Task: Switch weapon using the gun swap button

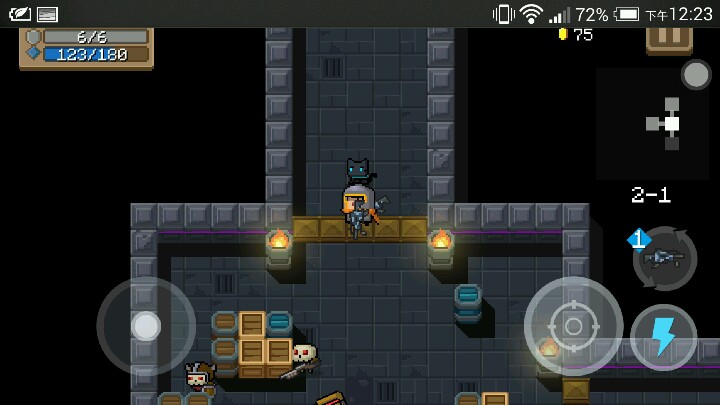Action: (x=664, y=258)
